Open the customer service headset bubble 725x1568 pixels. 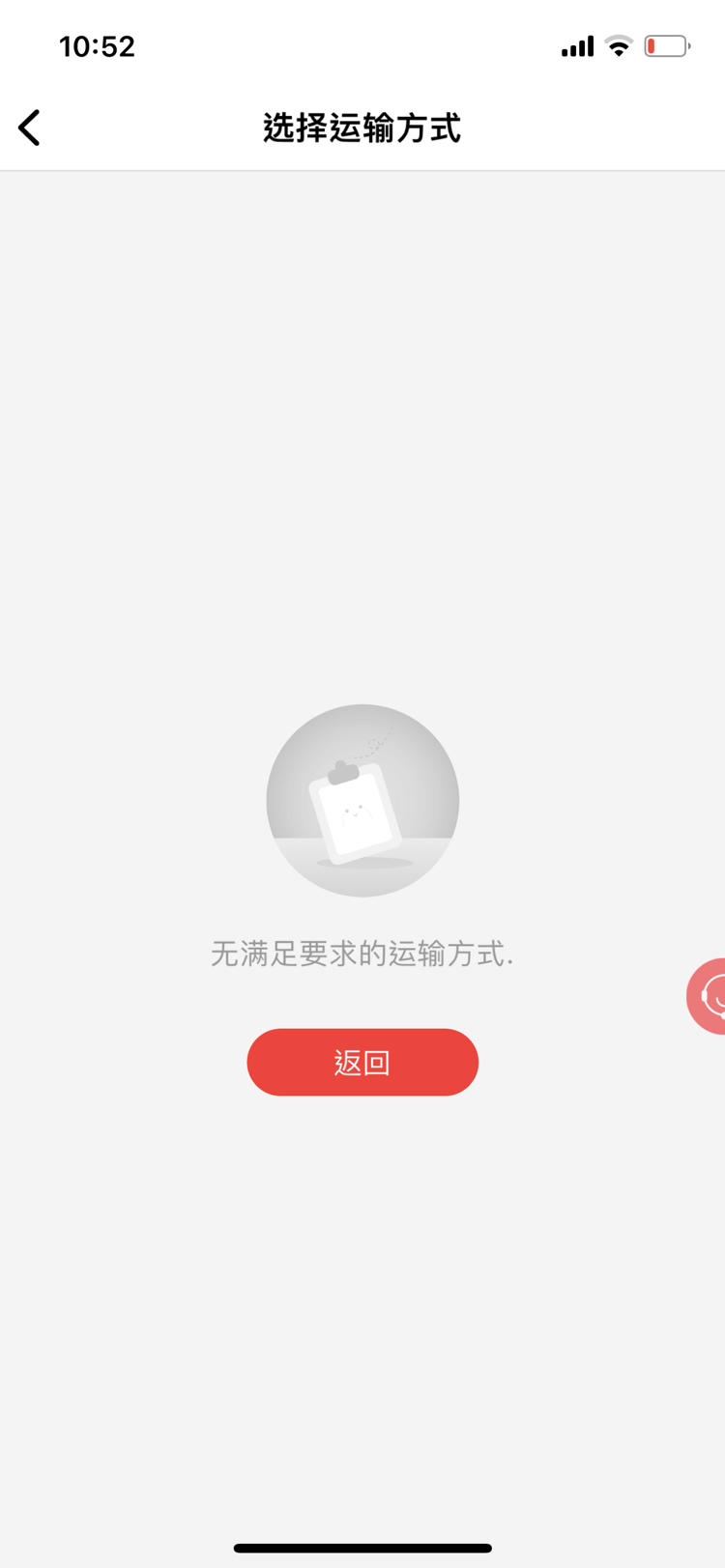pos(710,996)
